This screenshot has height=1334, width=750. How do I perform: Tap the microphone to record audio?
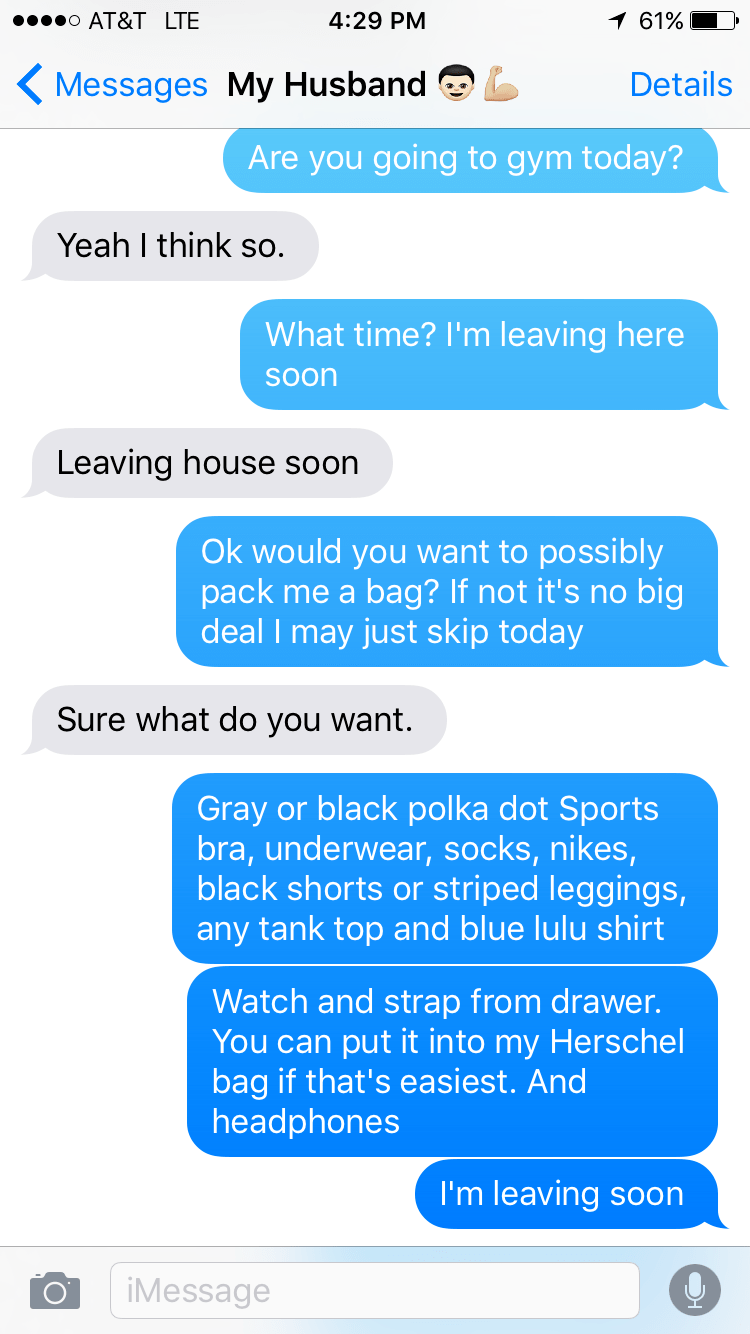click(694, 1290)
